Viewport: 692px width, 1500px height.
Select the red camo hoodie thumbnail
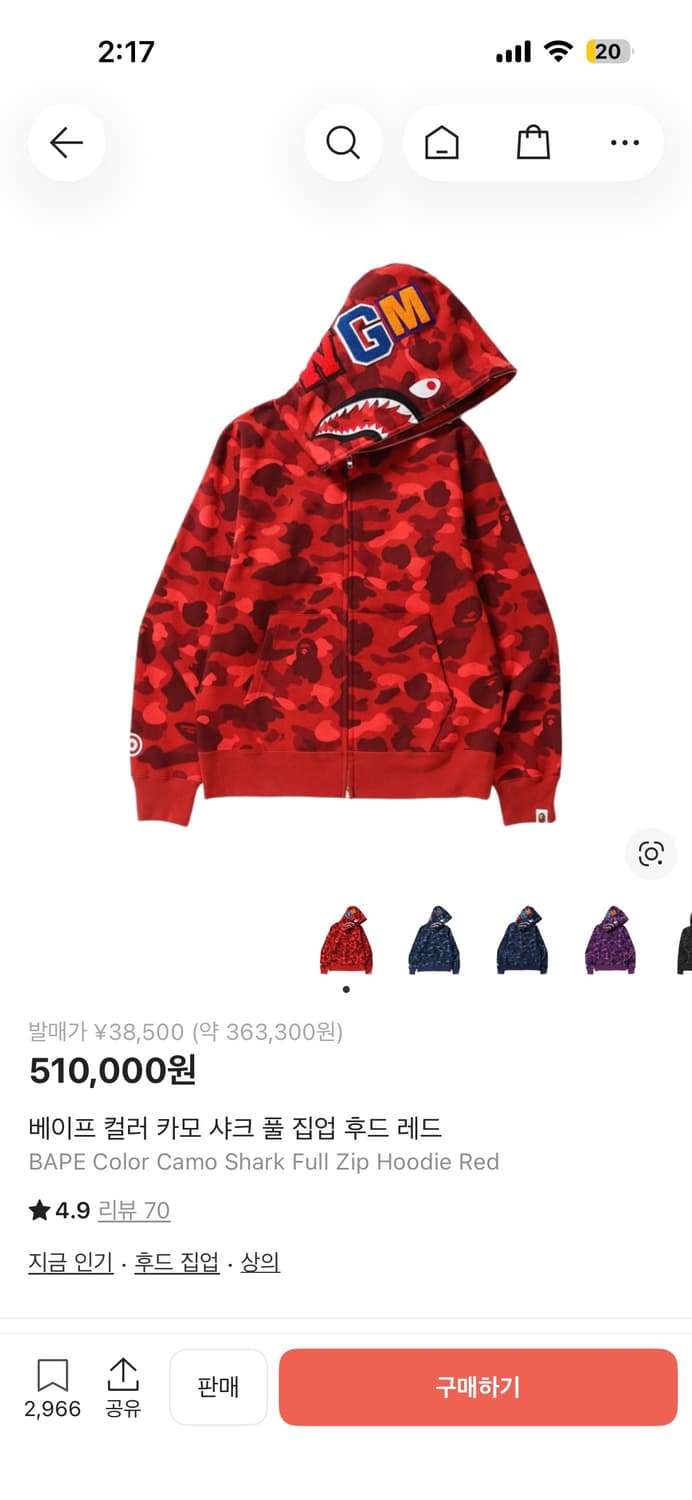346,940
